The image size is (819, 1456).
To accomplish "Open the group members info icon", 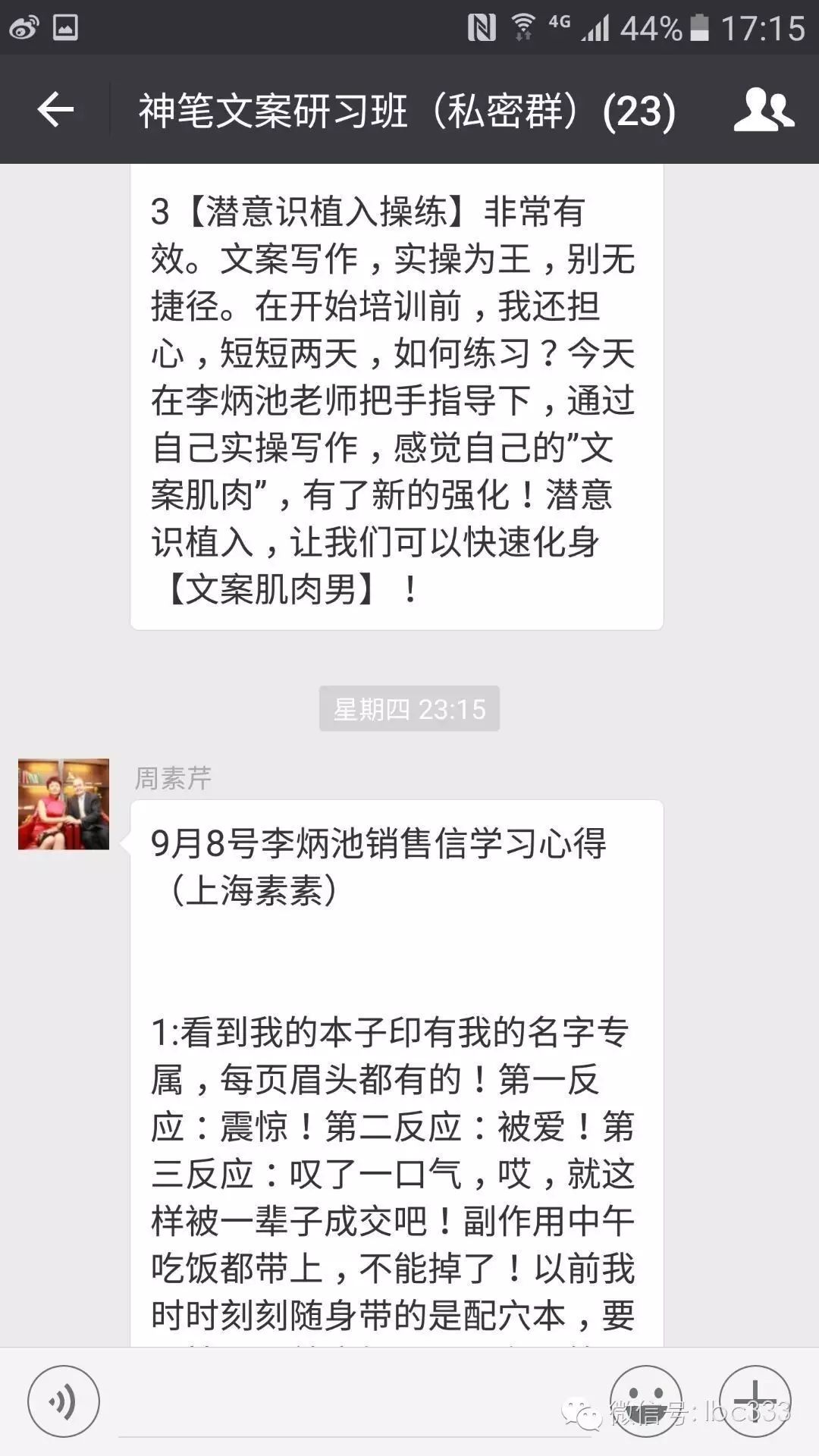I will point(764,111).
